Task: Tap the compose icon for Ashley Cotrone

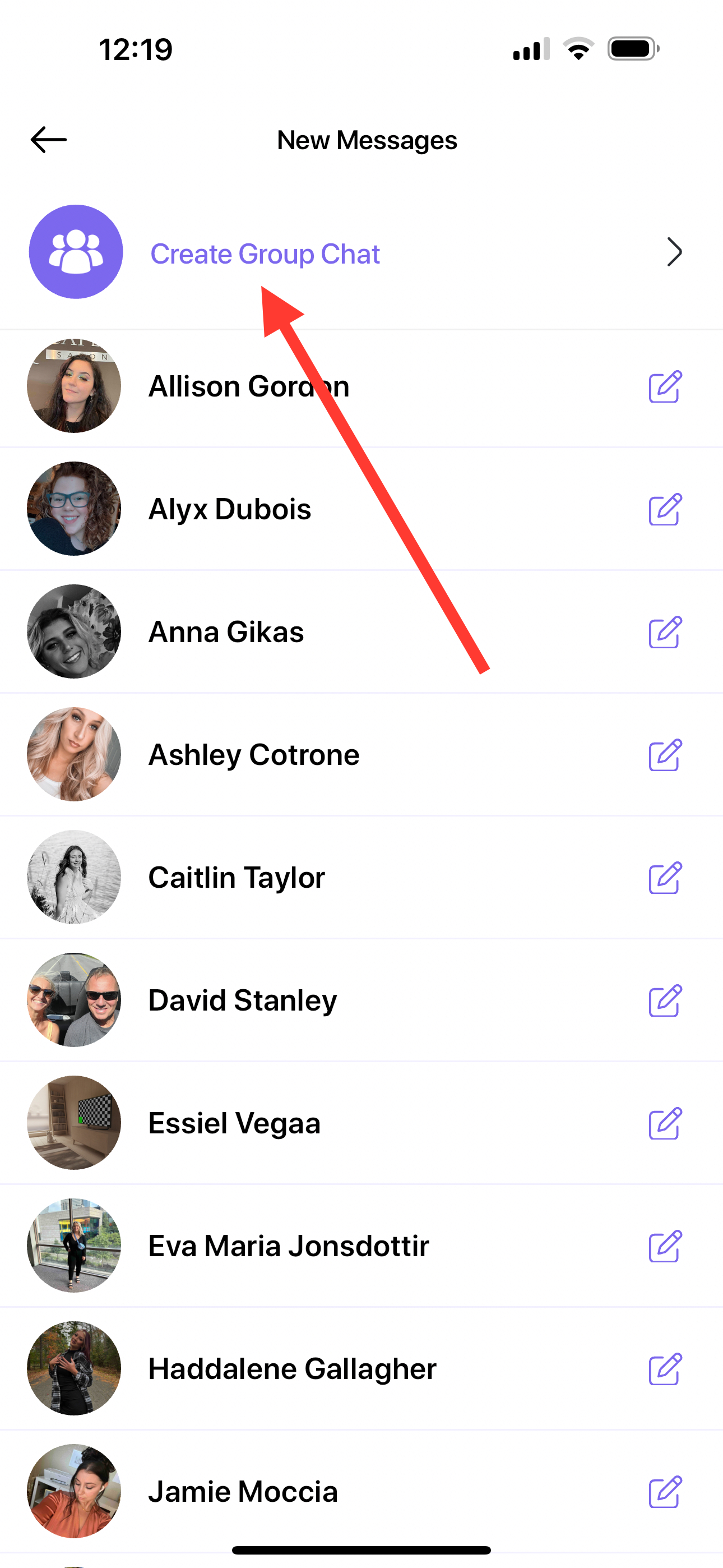Action: click(x=665, y=755)
